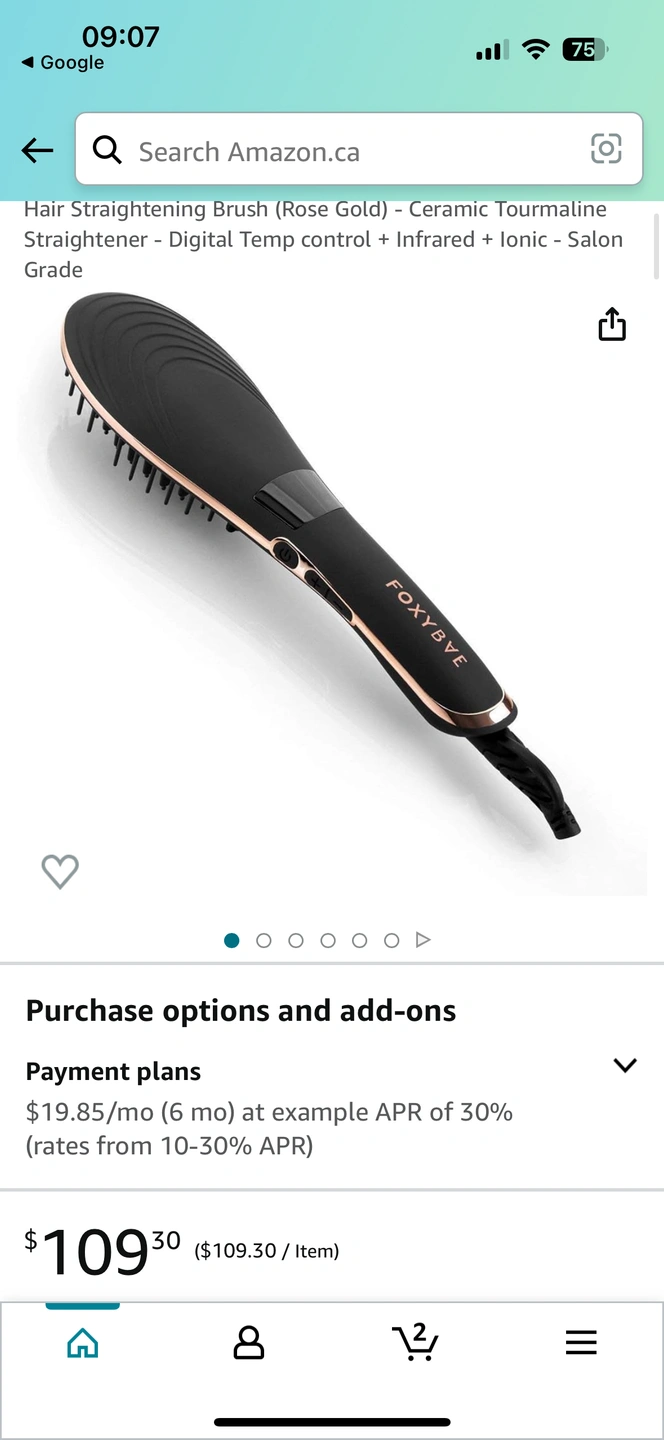The image size is (664, 1440).
Task: Play the product video indicator
Action: pos(423,940)
